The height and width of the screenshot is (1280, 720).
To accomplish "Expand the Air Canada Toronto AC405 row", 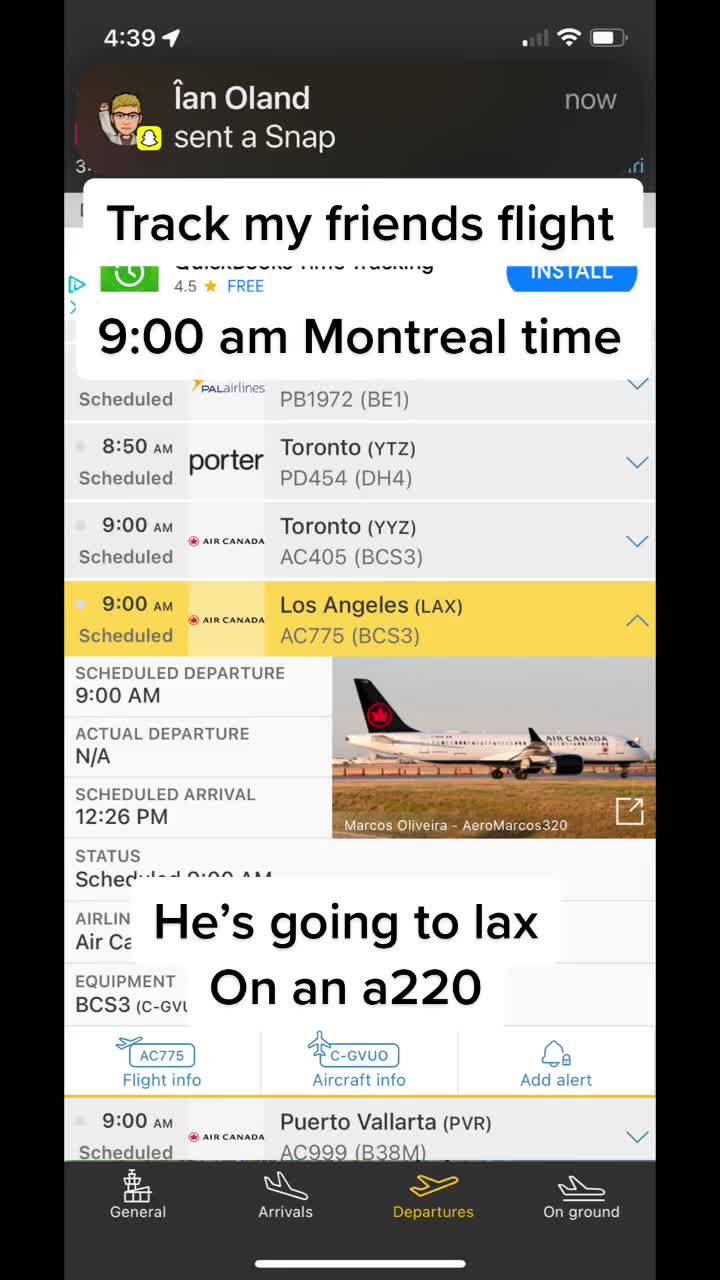I will coord(636,541).
